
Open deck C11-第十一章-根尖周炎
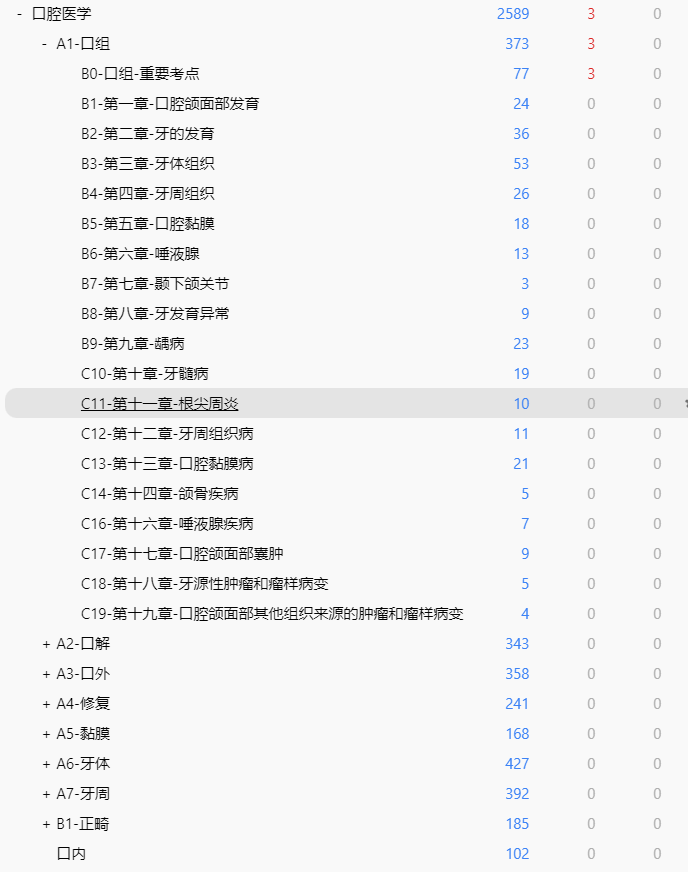tap(159, 404)
